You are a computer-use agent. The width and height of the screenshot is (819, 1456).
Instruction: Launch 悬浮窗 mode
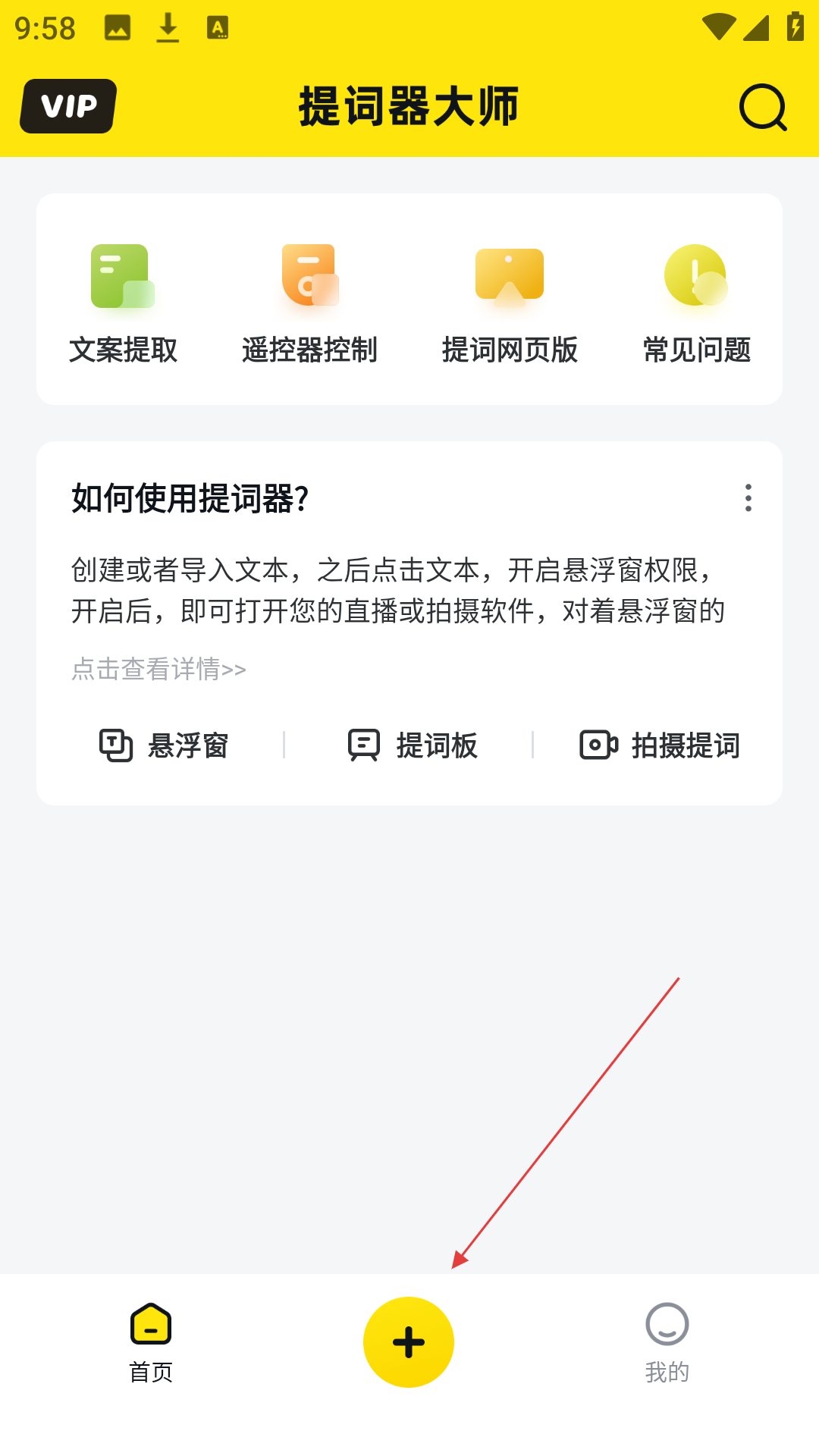click(164, 745)
